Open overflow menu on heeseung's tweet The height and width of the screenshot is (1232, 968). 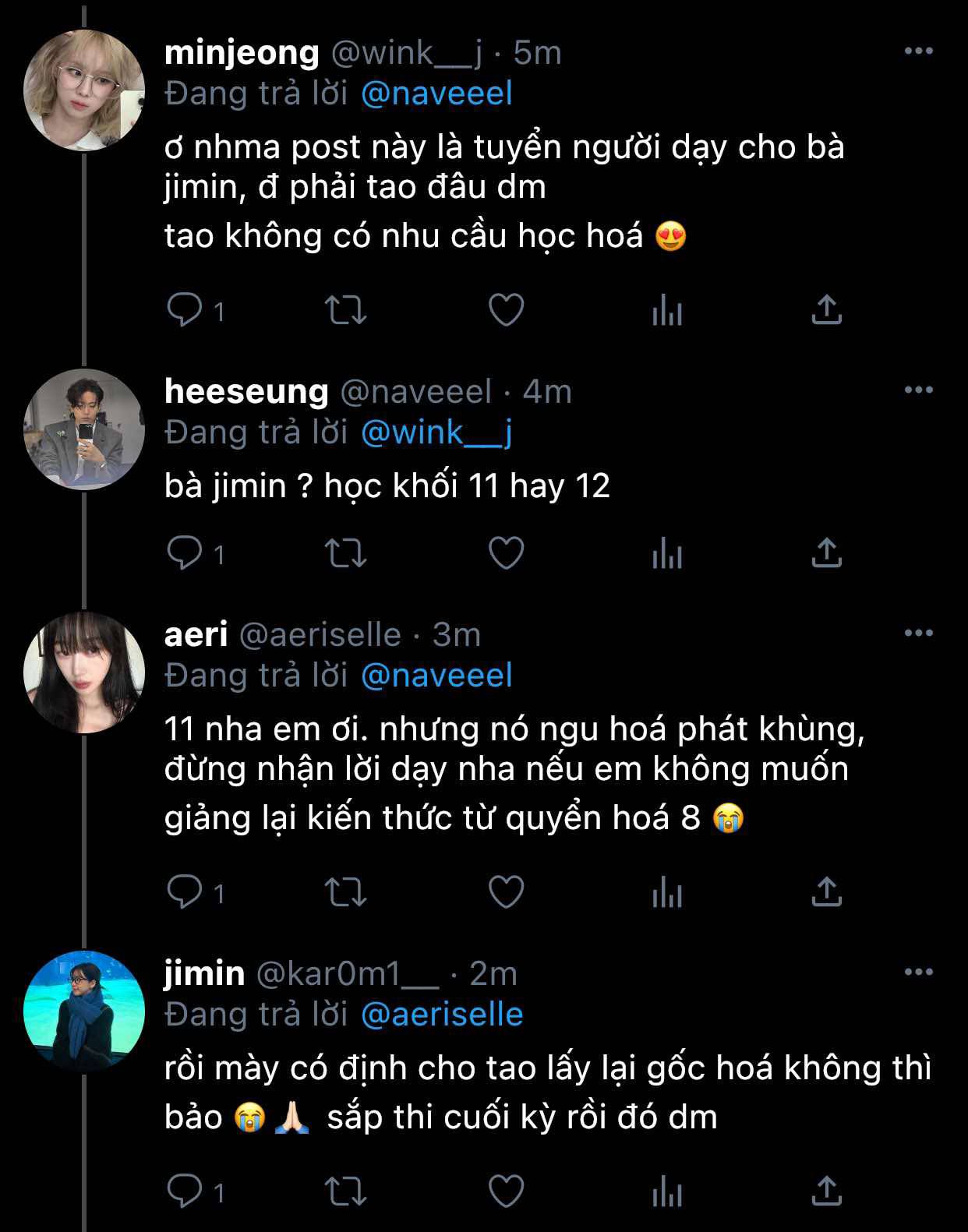click(x=918, y=390)
